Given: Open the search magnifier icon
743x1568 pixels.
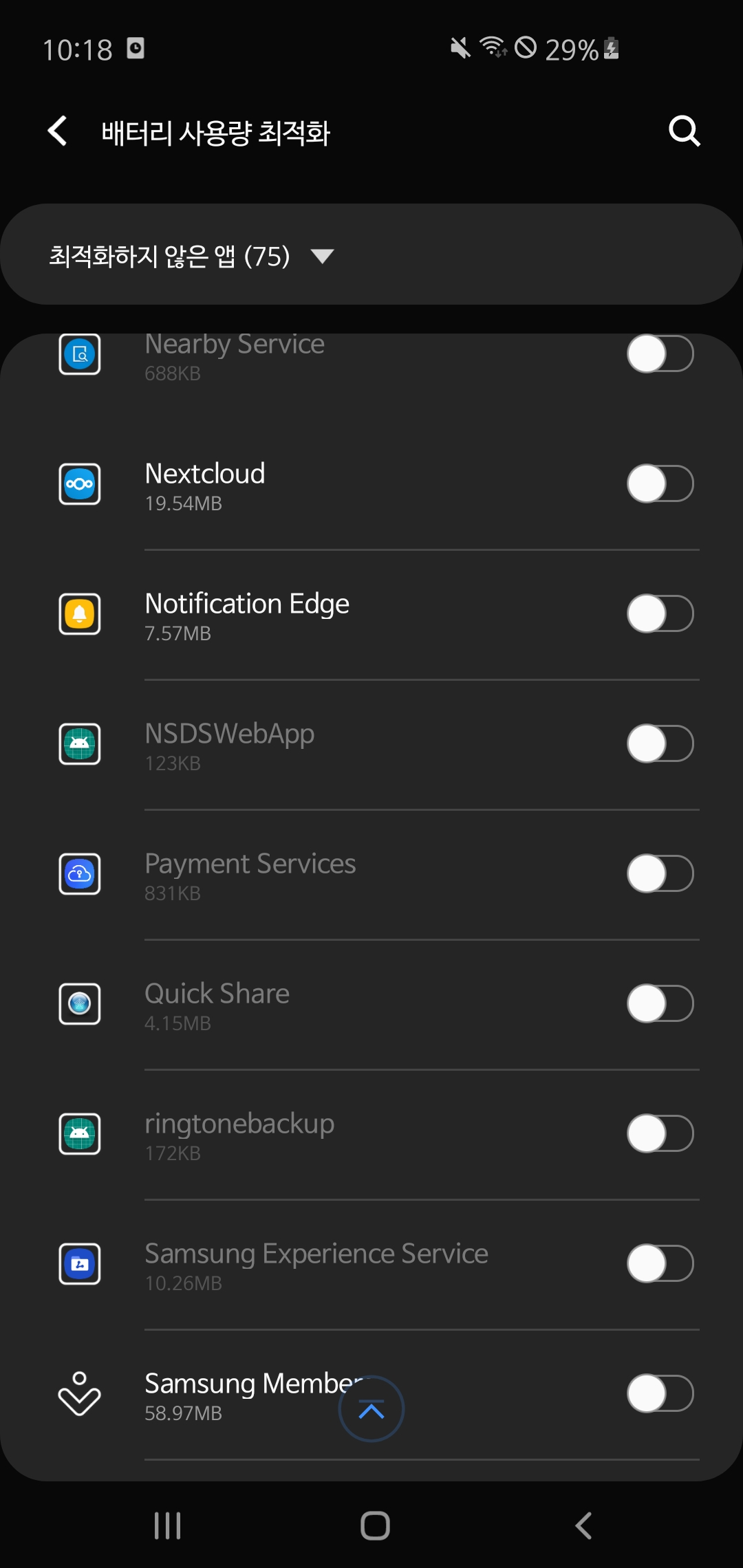Looking at the screenshot, I should [685, 131].
